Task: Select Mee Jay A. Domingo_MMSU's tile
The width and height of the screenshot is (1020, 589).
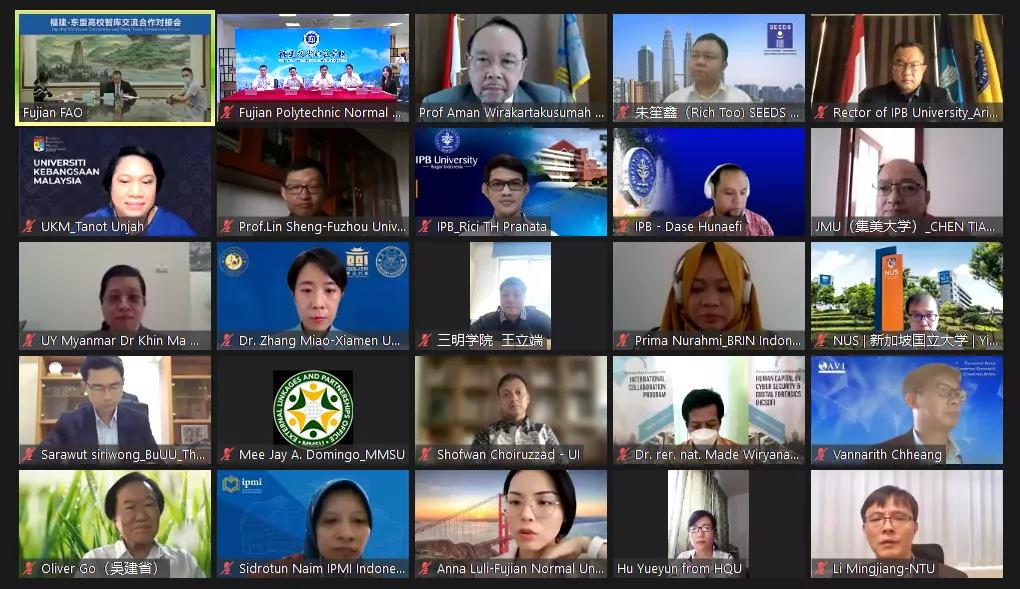Action: point(313,410)
